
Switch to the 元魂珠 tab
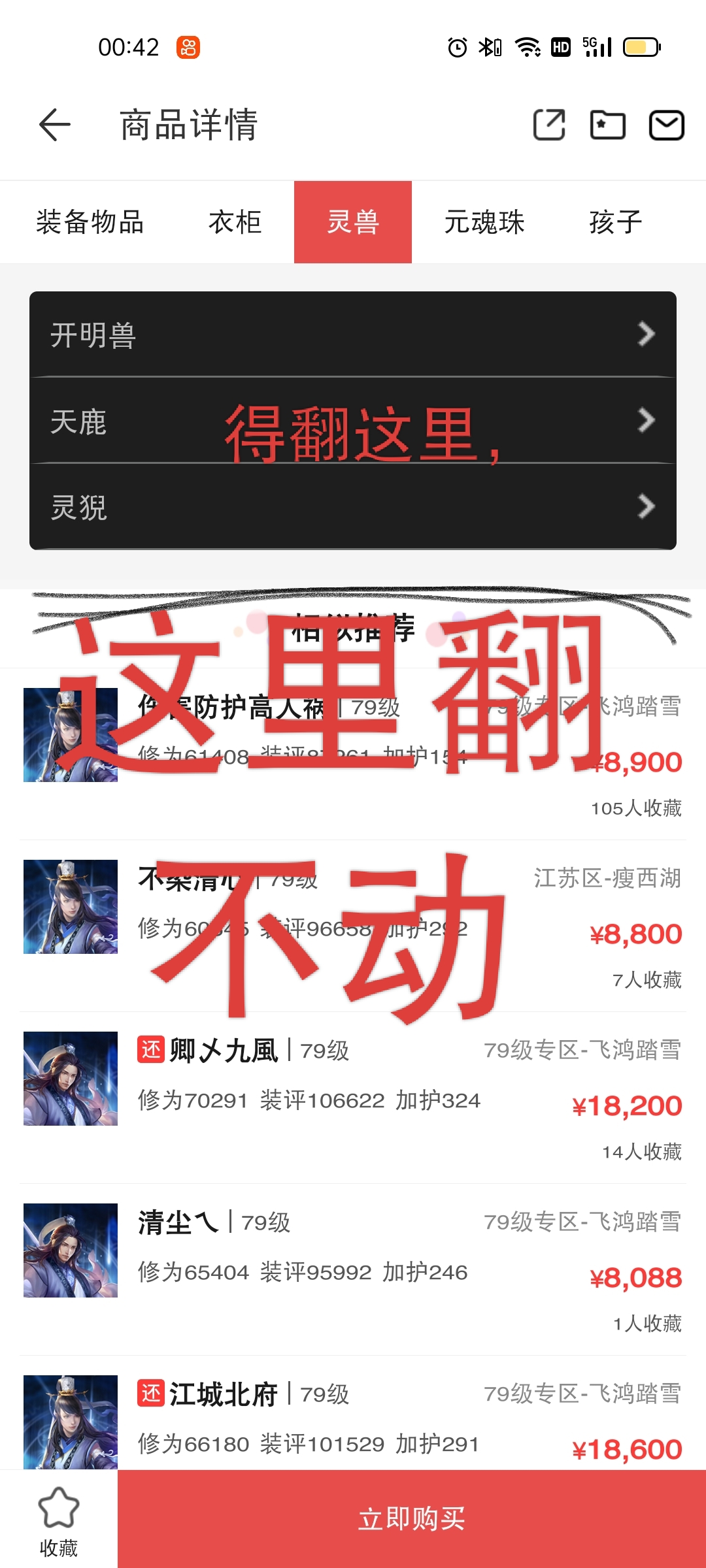[x=484, y=222]
